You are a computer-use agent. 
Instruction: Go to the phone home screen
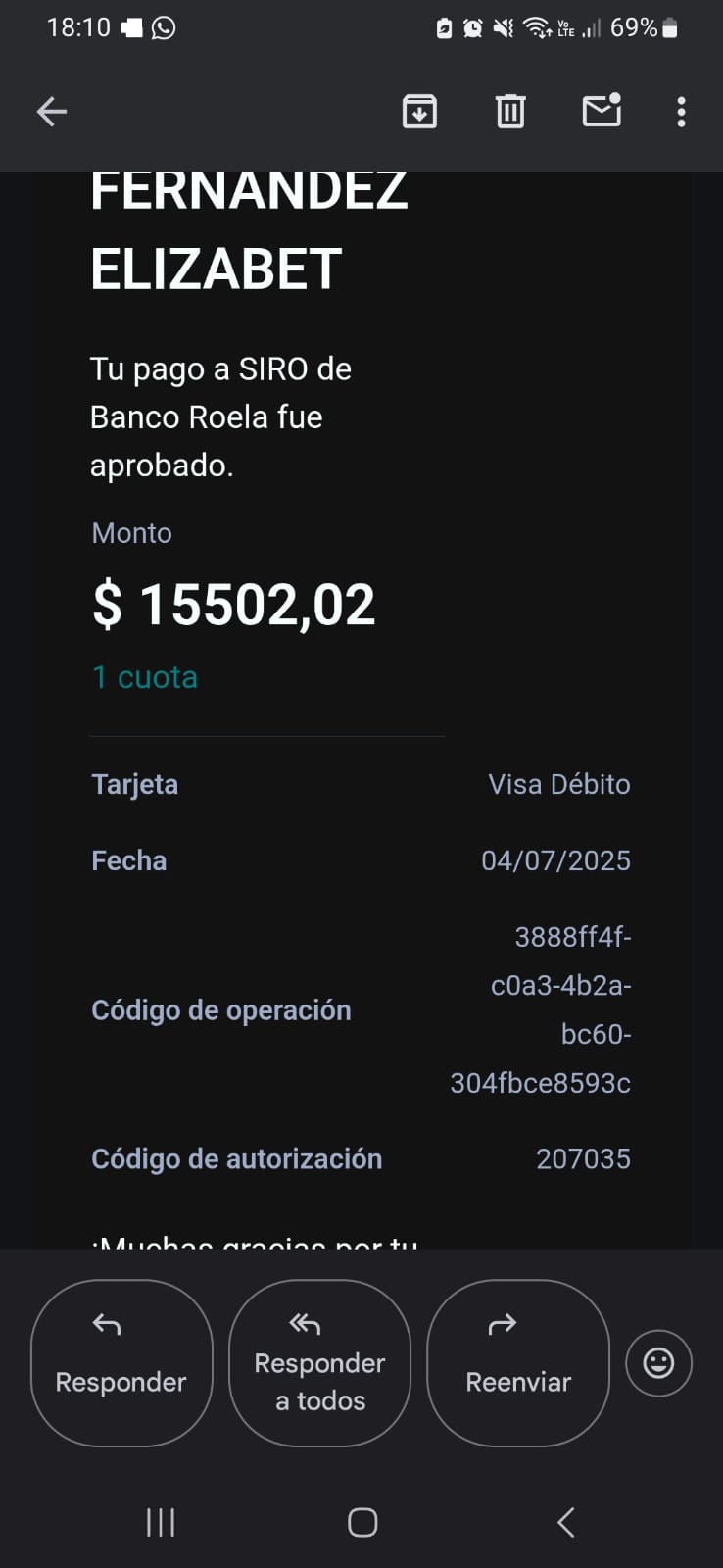[x=362, y=1522]
